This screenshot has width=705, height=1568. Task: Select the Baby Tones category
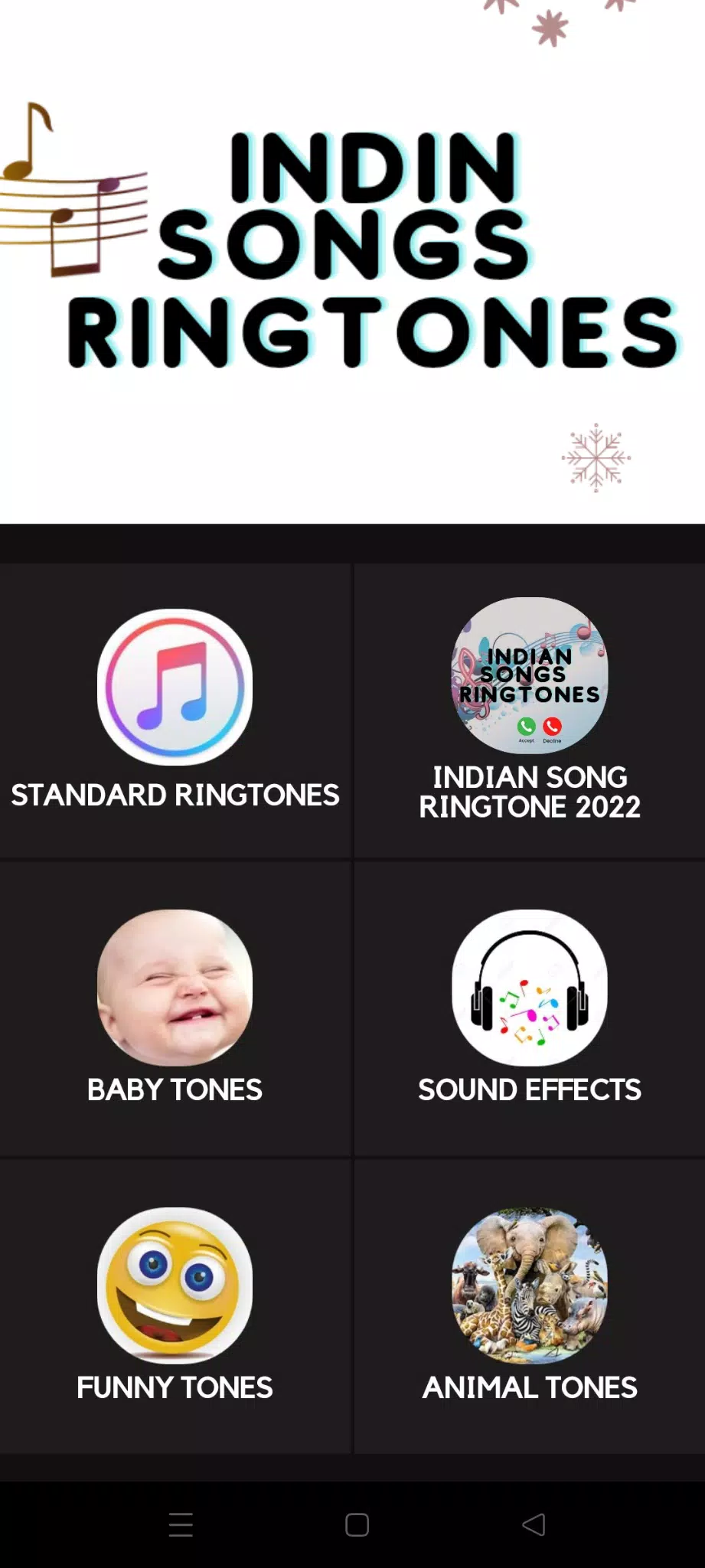pyautogui.click(x=175, y=1009)
